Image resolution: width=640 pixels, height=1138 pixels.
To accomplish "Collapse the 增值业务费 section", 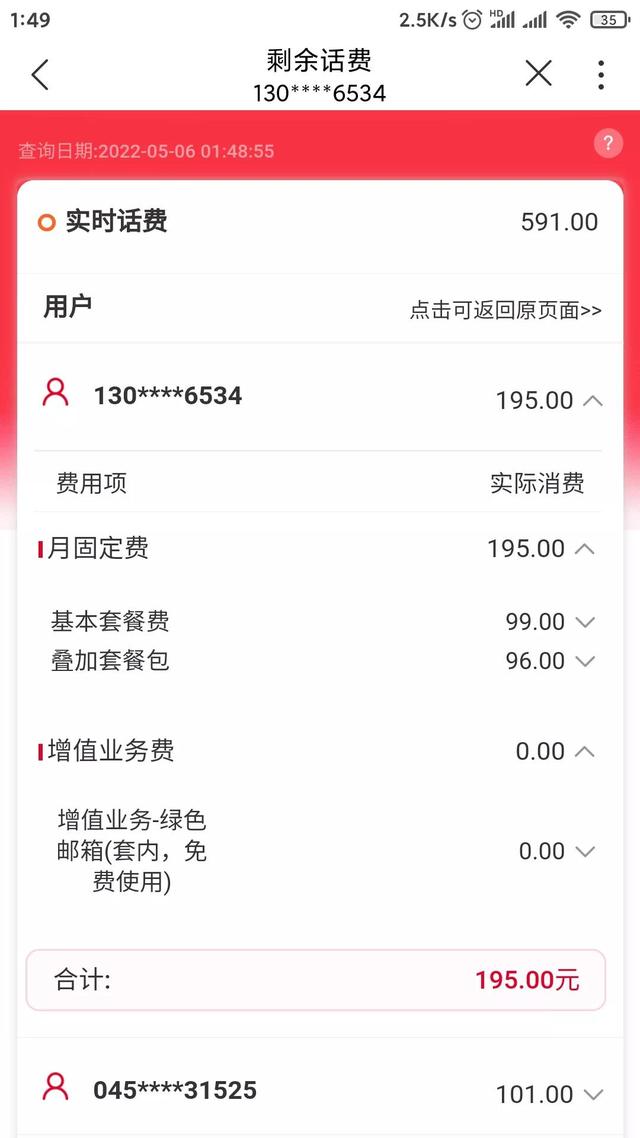I will [x=585, y=752].
